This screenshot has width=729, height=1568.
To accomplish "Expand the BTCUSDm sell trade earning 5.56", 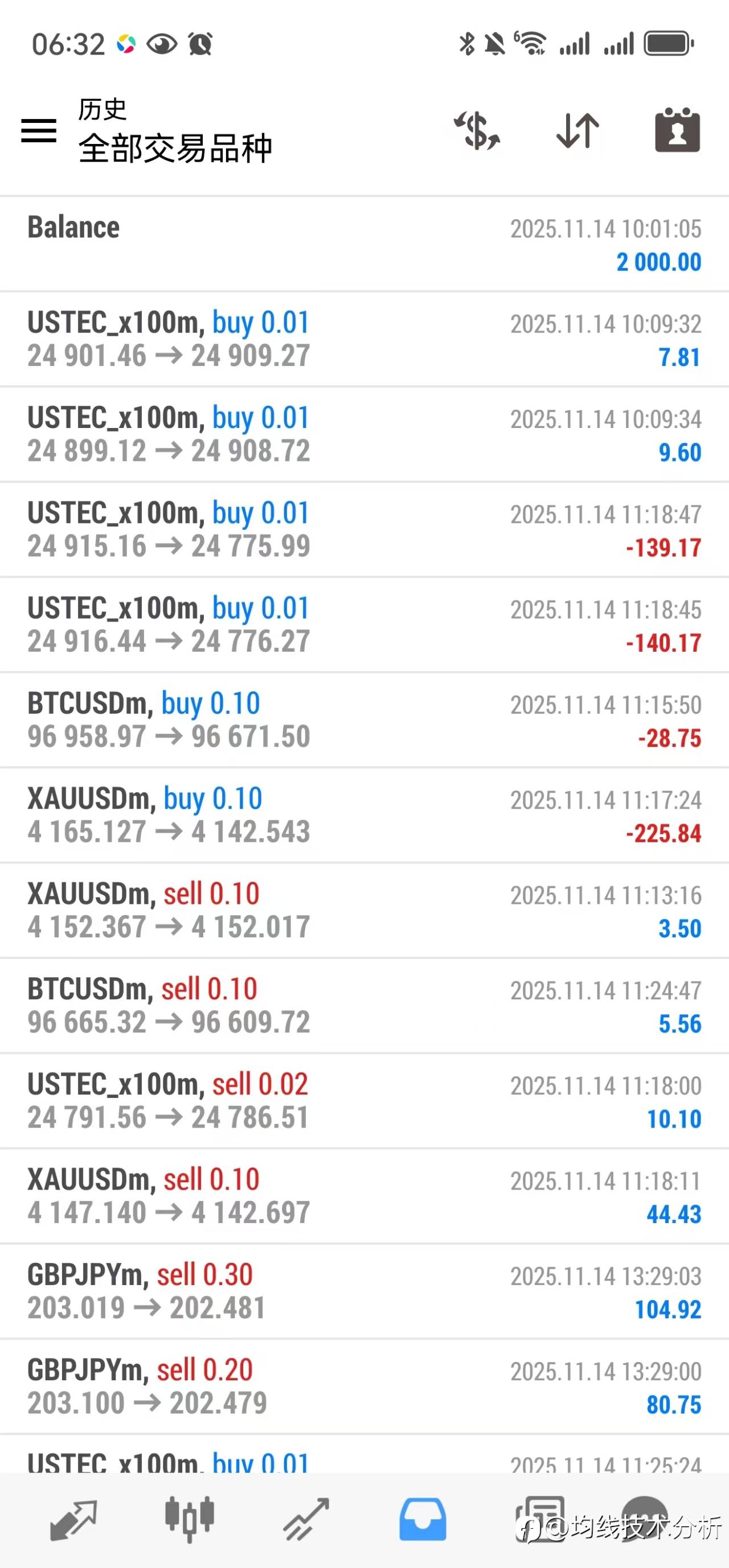I will pyautogui.click(x=364, y=1006).
